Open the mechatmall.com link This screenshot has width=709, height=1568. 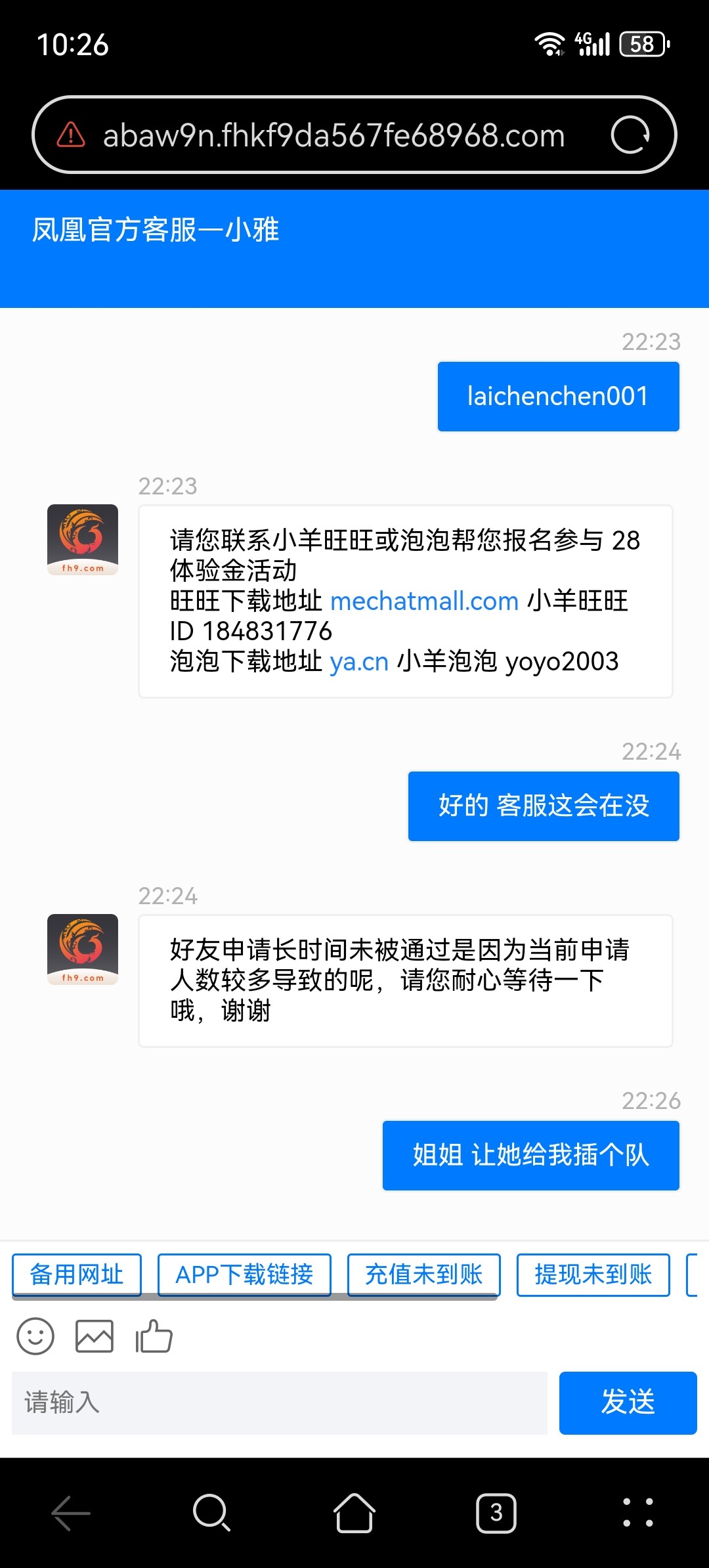[x=424, y=601]
